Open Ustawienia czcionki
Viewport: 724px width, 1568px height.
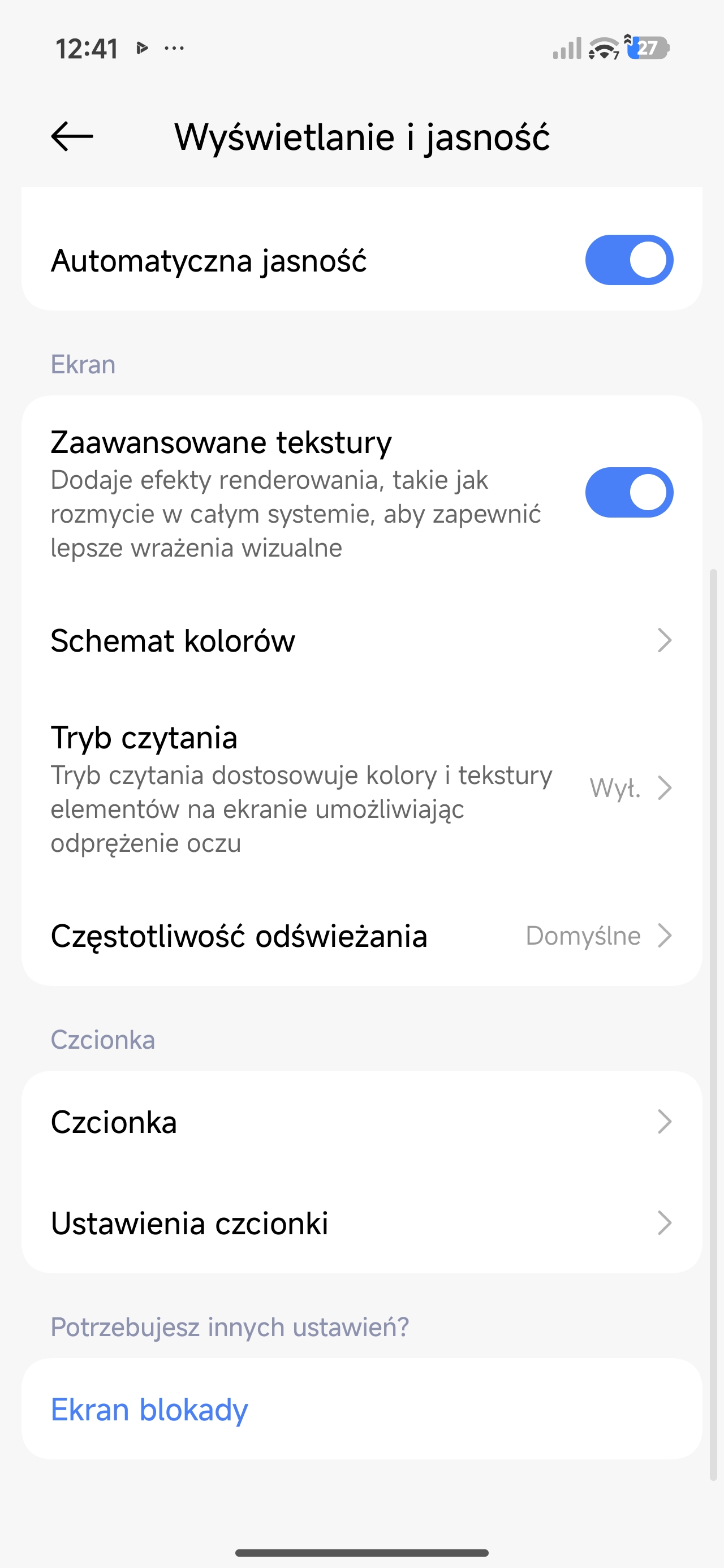[x=361, y=1224]
